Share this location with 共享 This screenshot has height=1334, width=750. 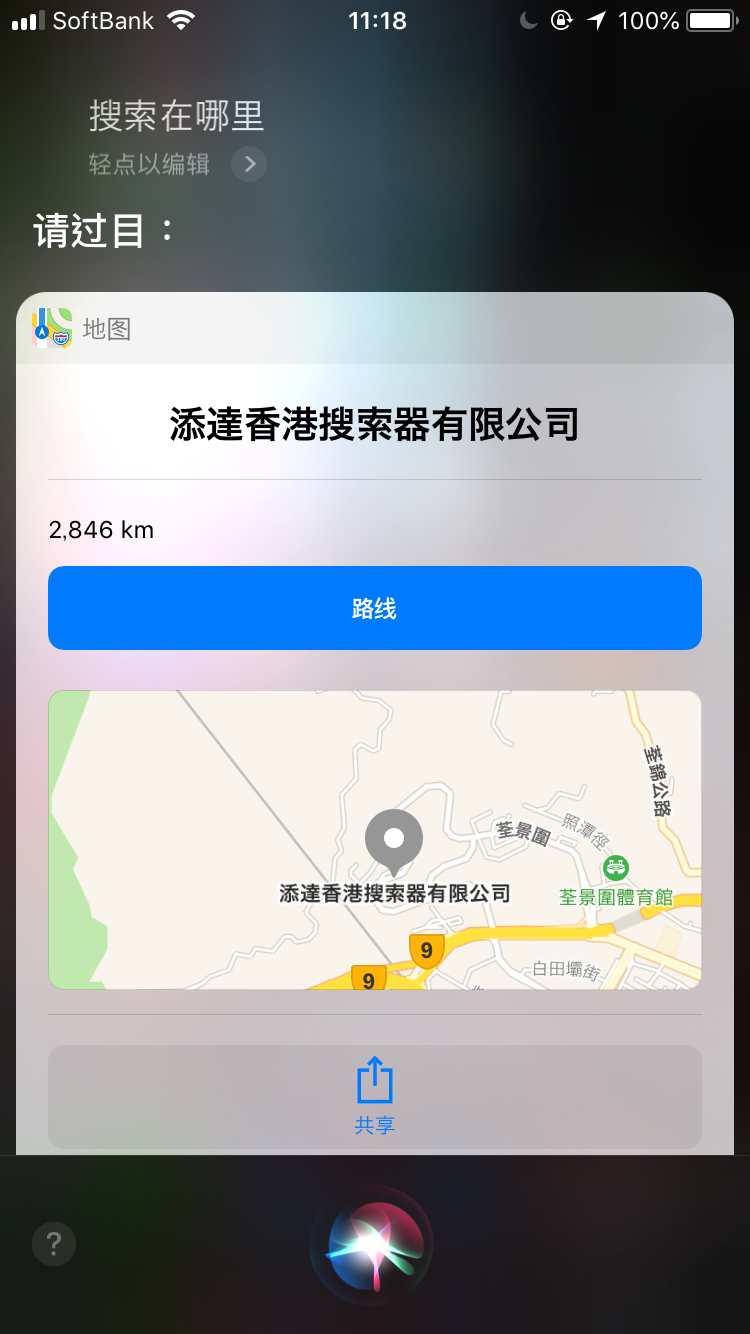click(375, 1097)
